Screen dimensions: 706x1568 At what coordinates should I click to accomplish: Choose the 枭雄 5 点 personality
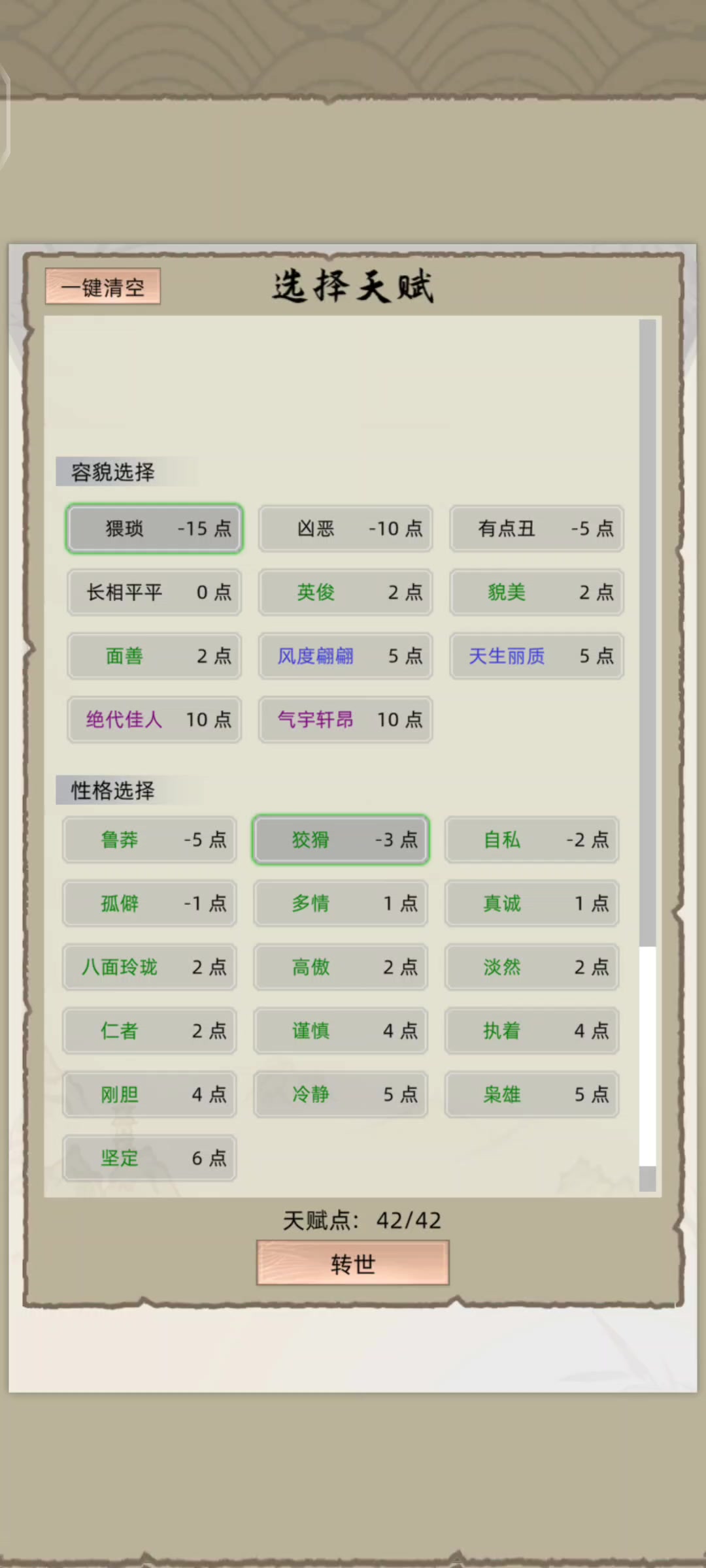(x=531, y=1094)
